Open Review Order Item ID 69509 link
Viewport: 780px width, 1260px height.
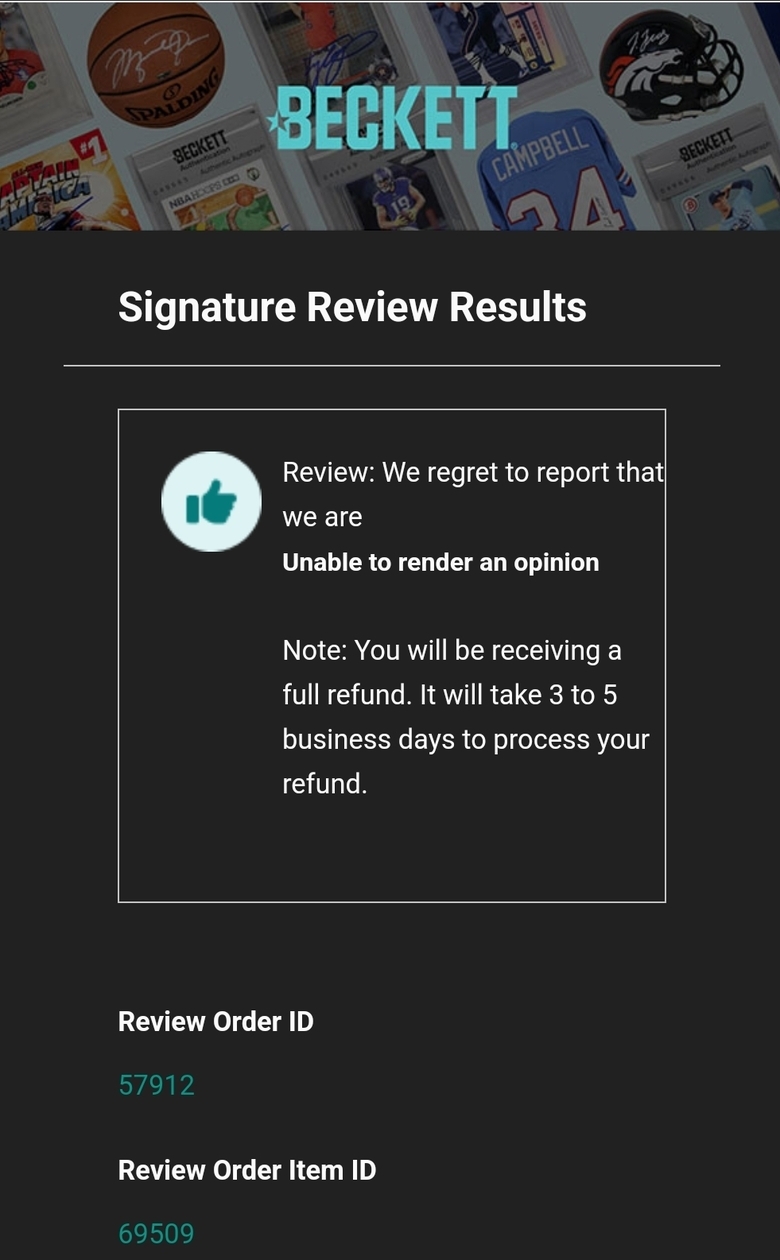(x=156, y=1233)
